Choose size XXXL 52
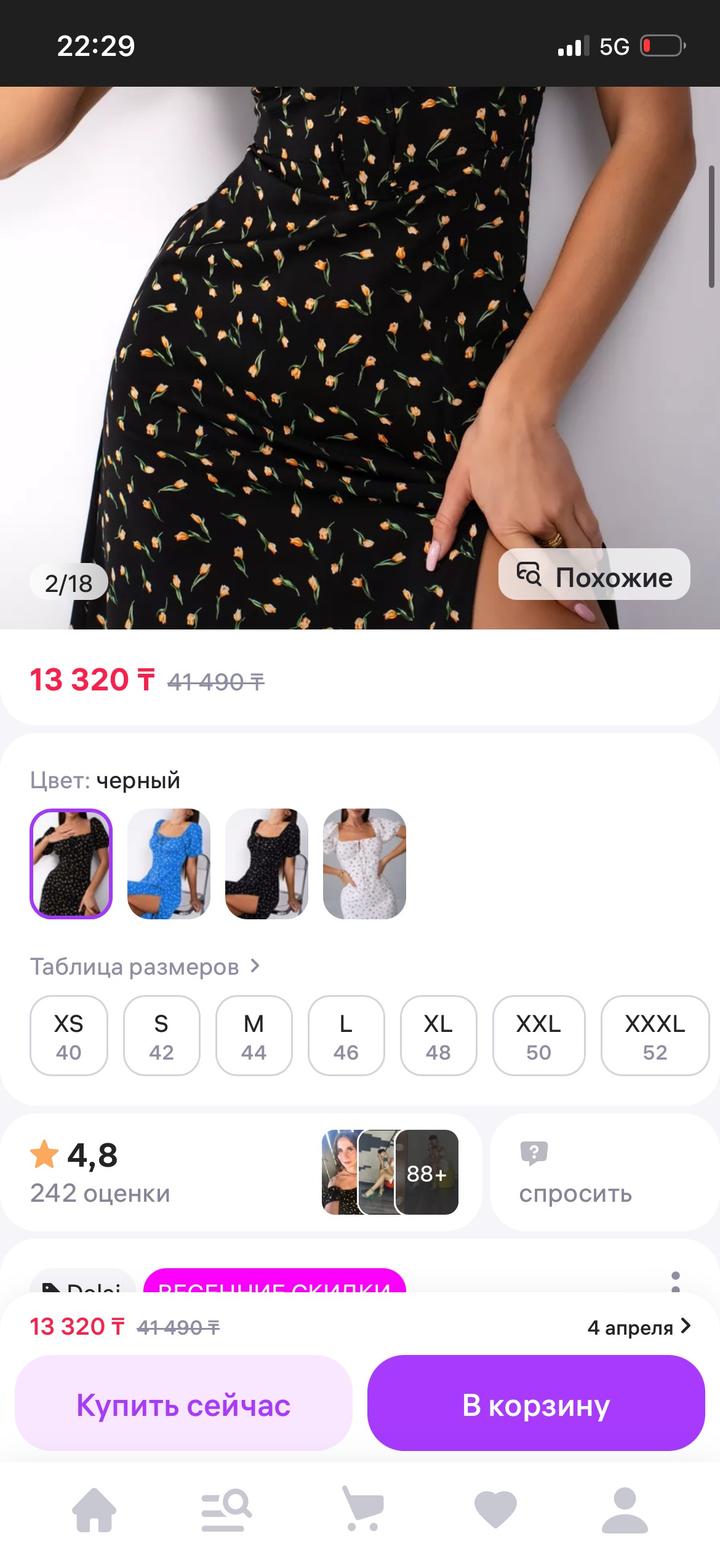720x1558 pixels. pyautogui.click(x=654, y=1036)
